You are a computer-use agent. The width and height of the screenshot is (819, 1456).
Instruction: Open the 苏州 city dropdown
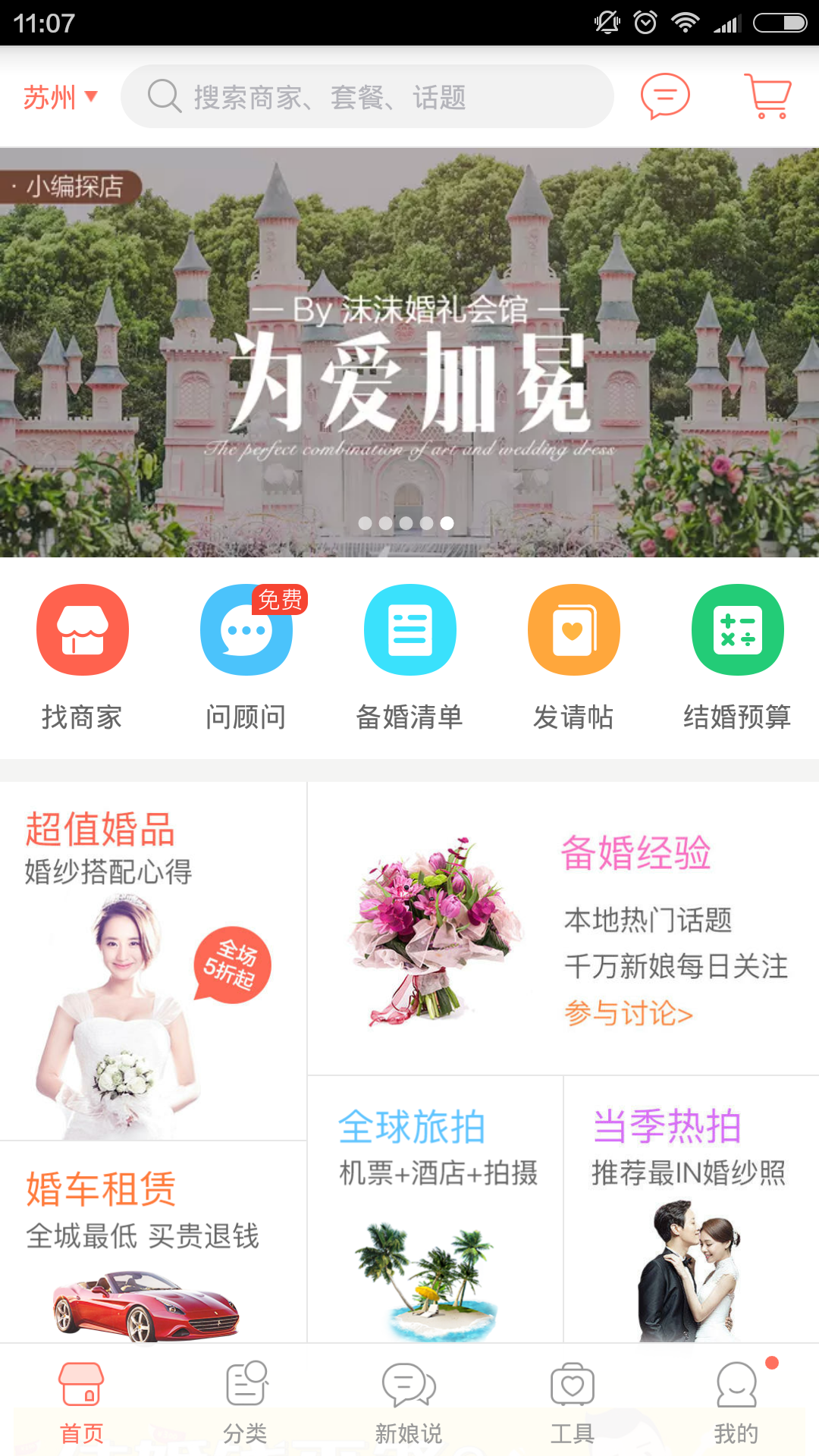click(61, 97)
